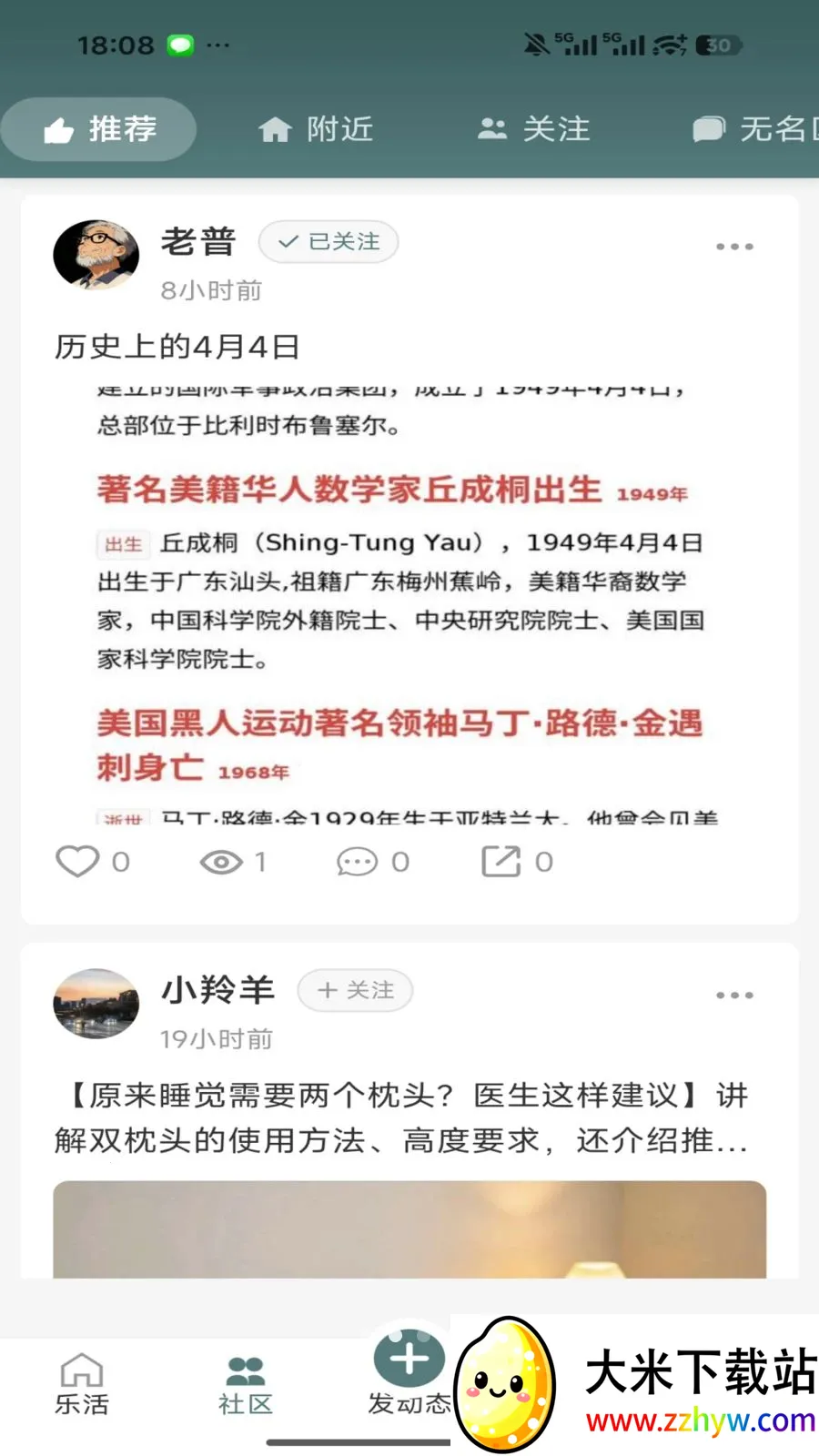Go to the 乐活 tab

click(82, 1383)
